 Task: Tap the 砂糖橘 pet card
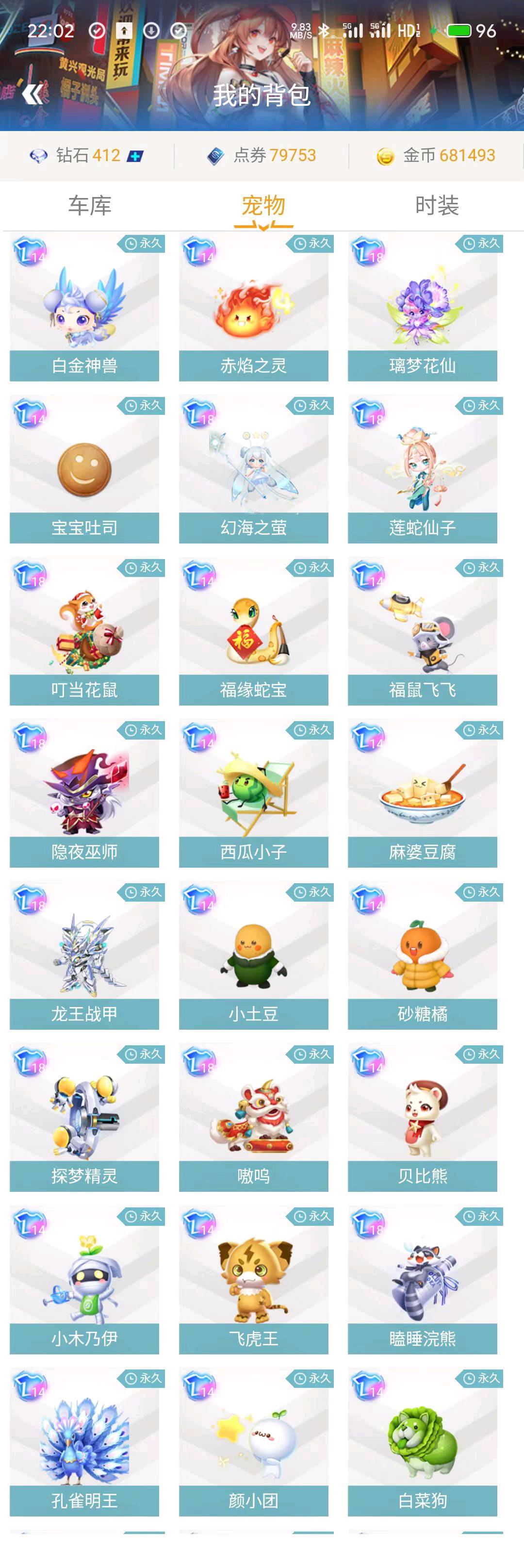(423, 956)
